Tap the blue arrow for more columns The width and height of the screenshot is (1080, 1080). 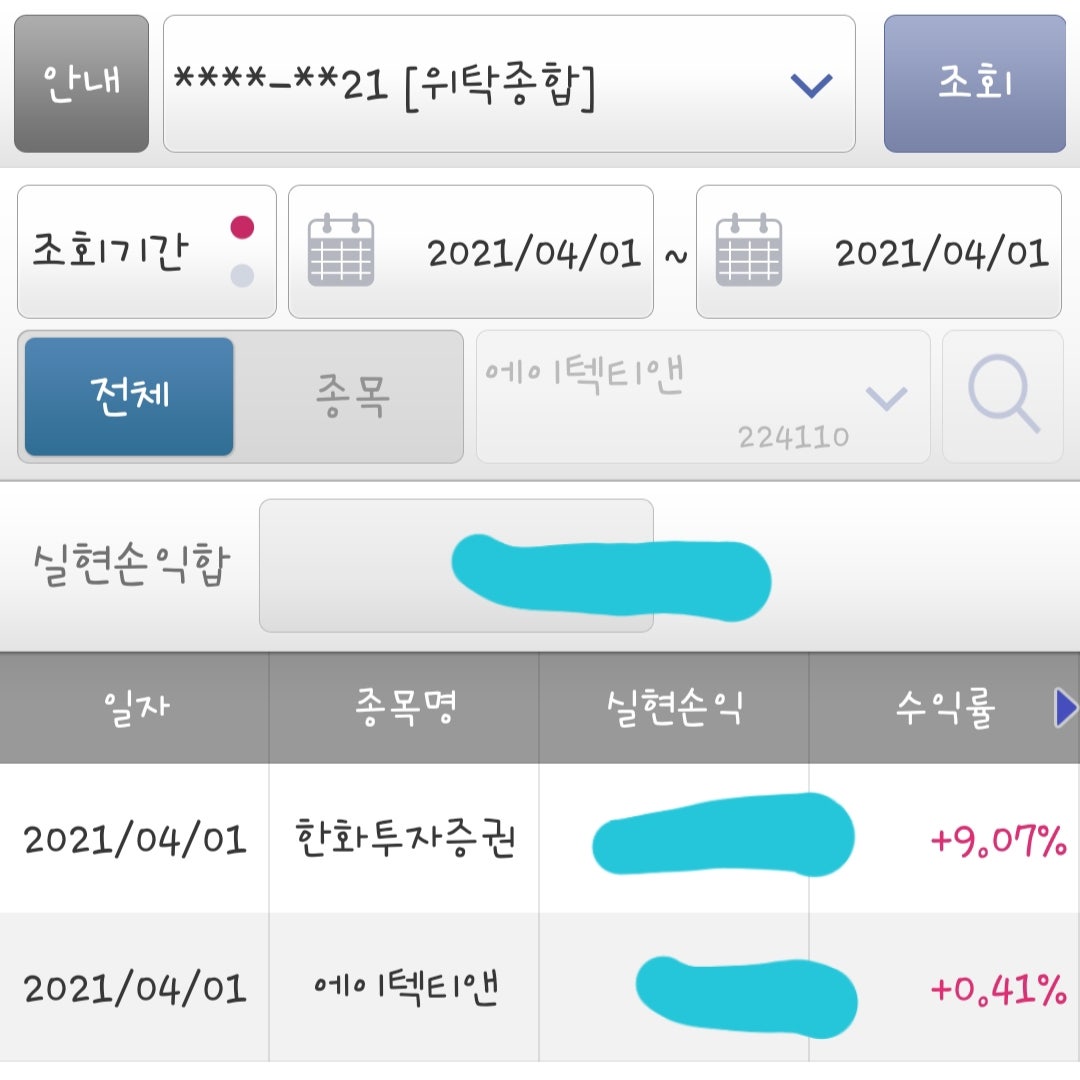point(1066,709)
